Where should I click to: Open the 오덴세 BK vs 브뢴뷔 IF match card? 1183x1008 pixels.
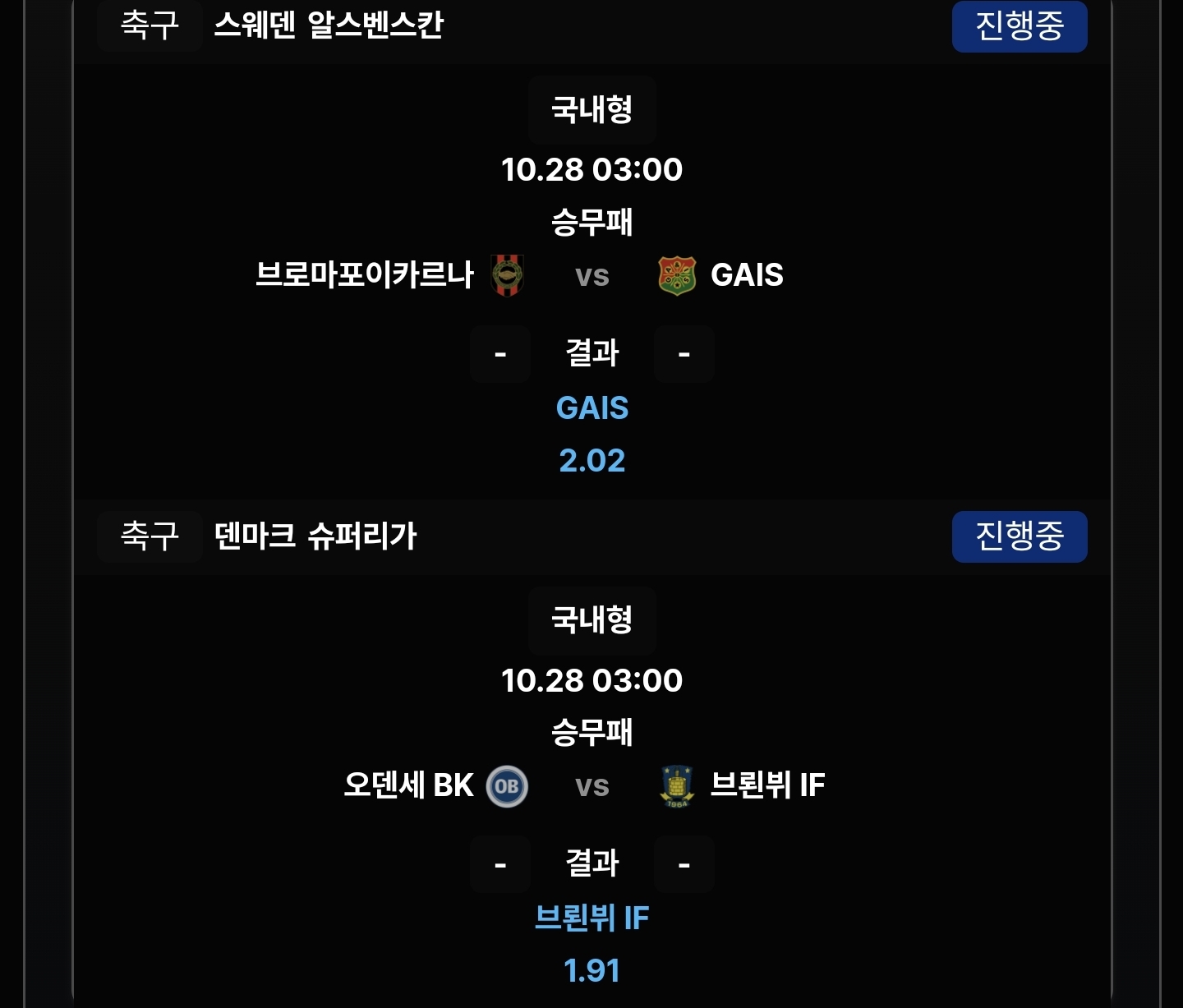(591, 785)
